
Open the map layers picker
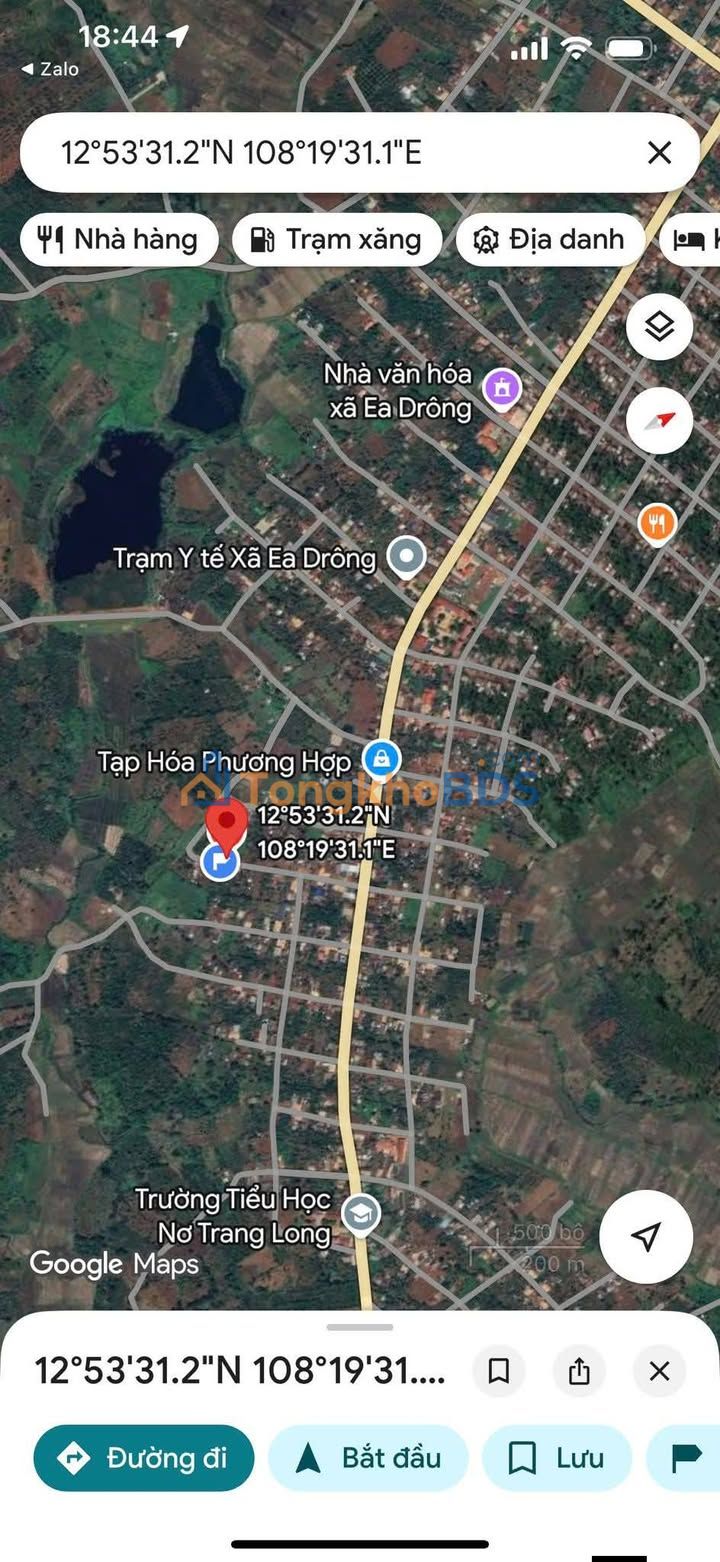tap(659, 327)
